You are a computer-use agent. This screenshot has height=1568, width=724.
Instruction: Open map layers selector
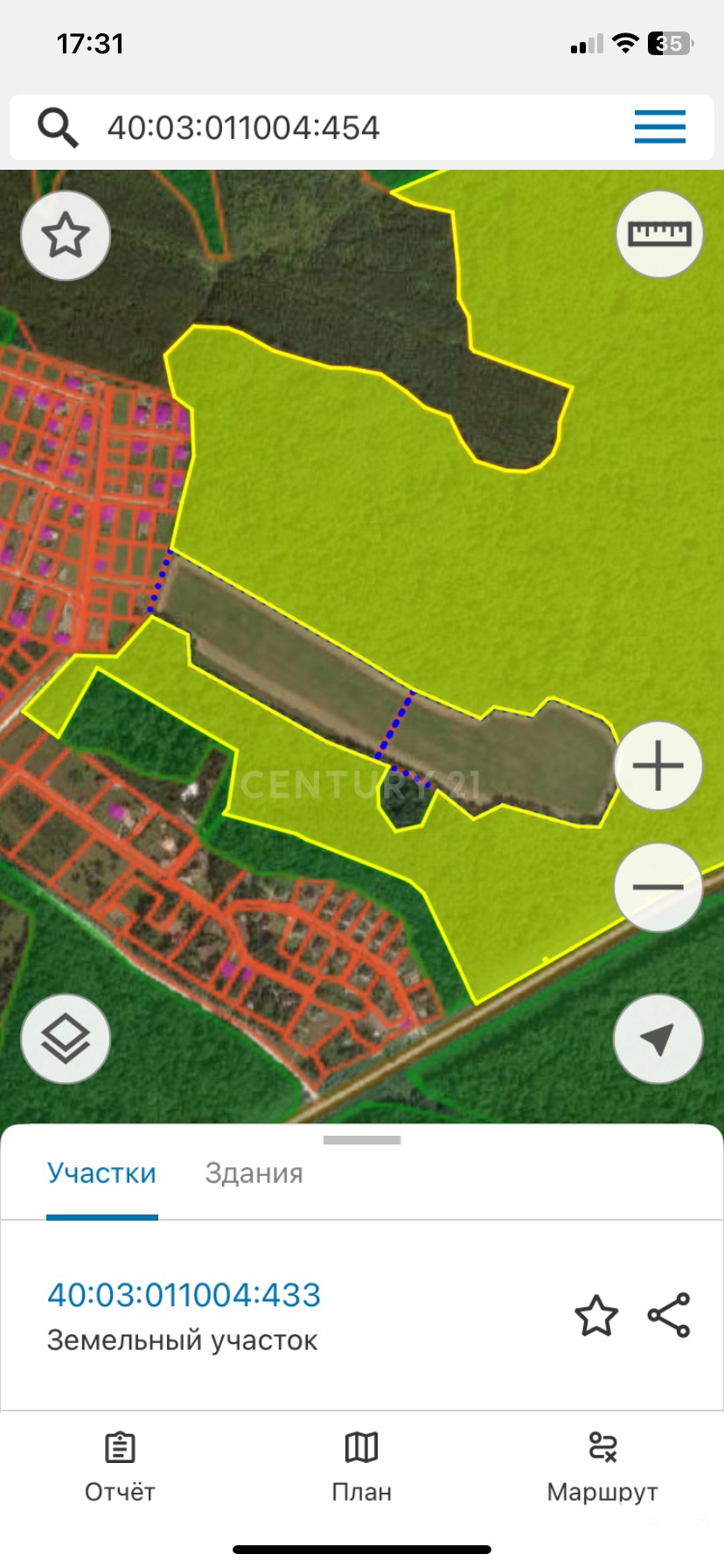[x=66, y=1039]
